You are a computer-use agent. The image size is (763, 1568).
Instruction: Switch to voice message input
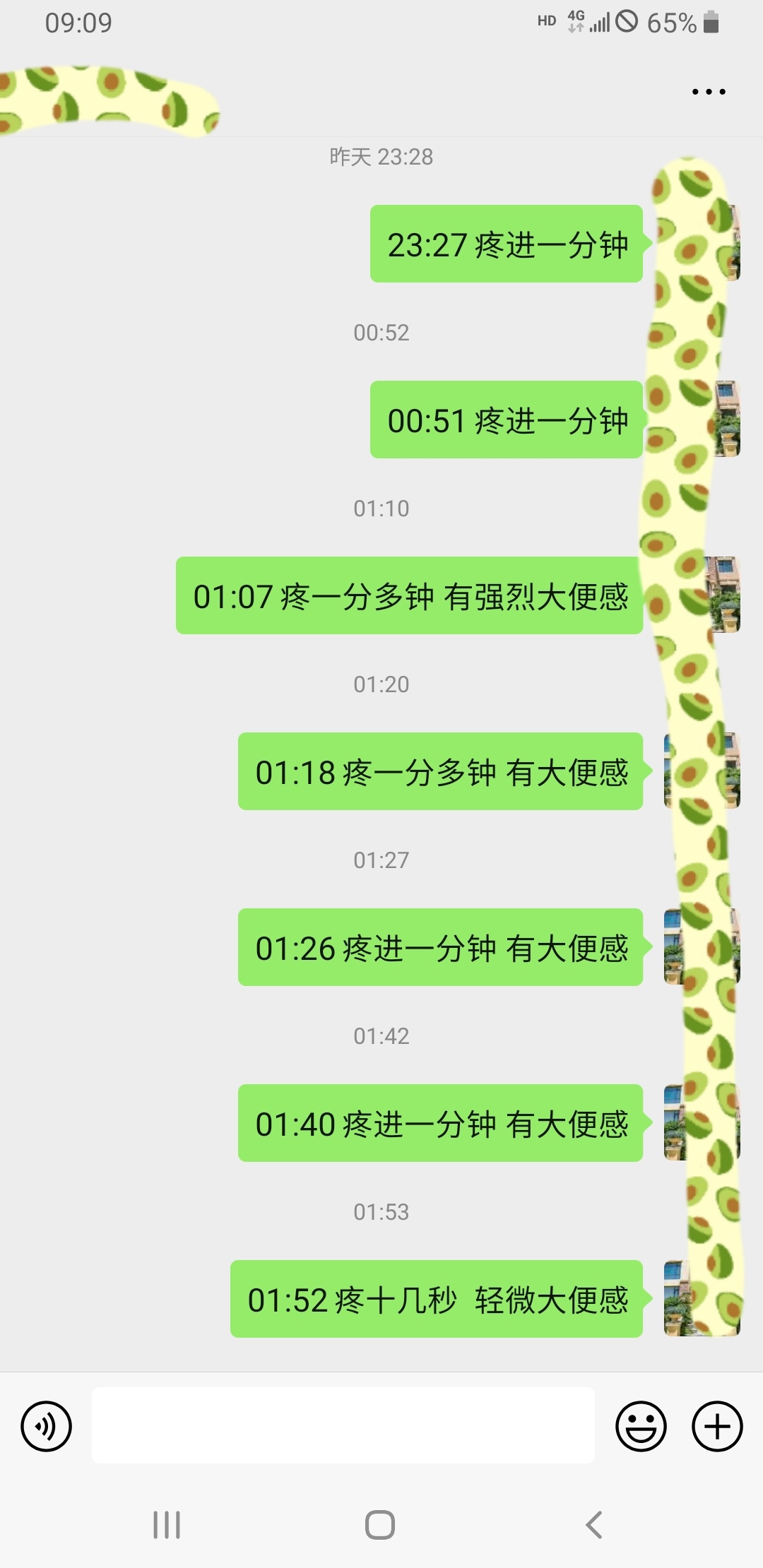[x=47, y=1426]
